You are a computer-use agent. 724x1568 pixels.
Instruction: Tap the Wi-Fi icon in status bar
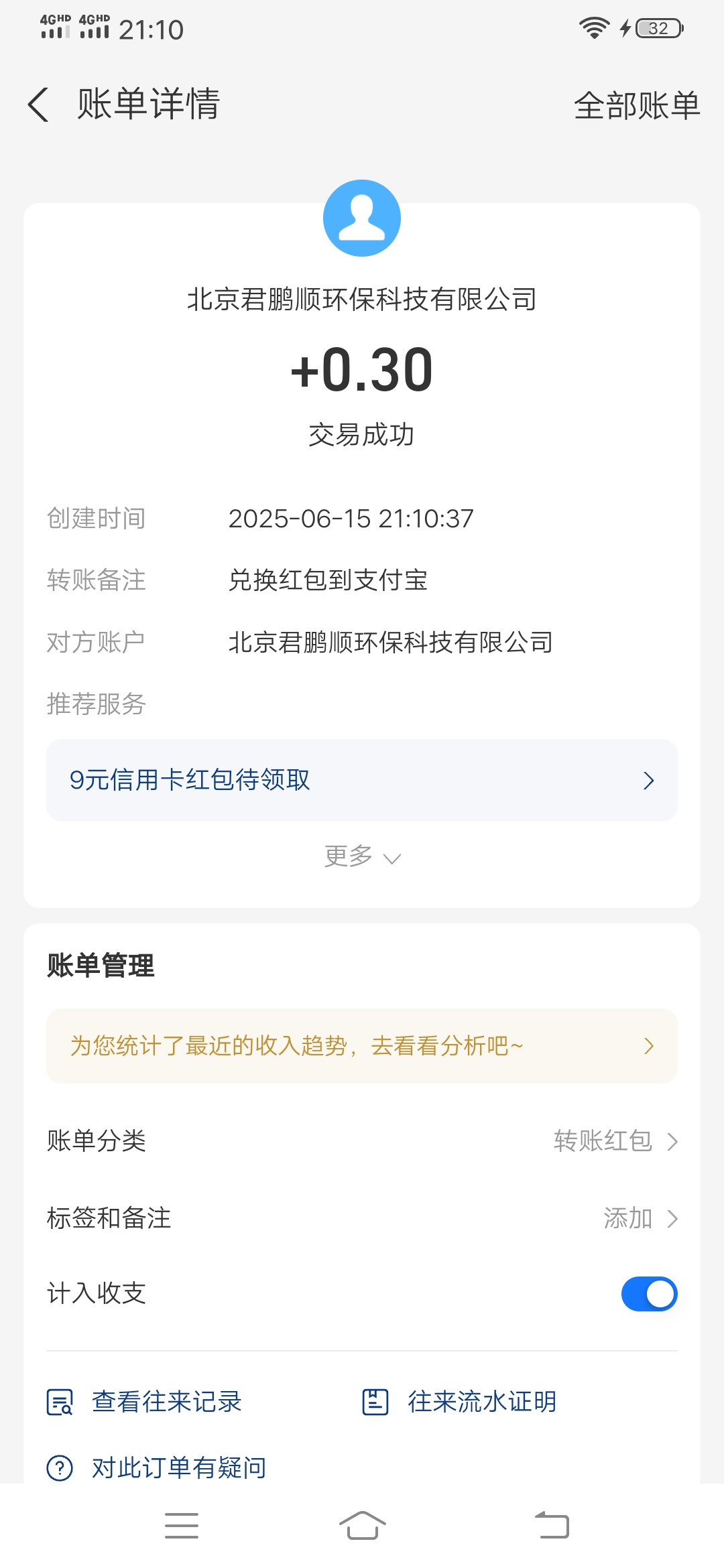pos(593,27)
